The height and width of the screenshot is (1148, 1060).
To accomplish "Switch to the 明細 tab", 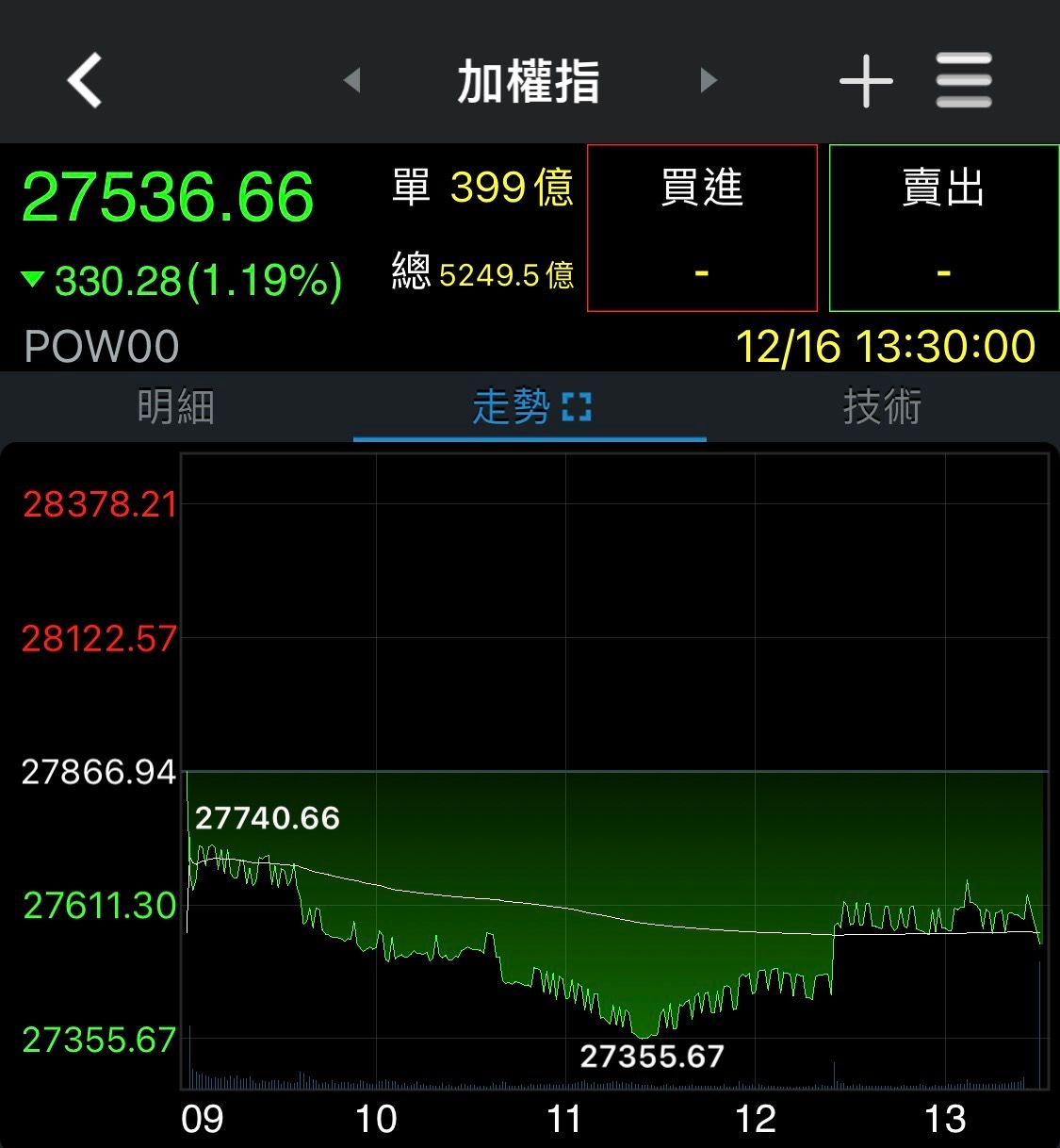I will (176, 406).
